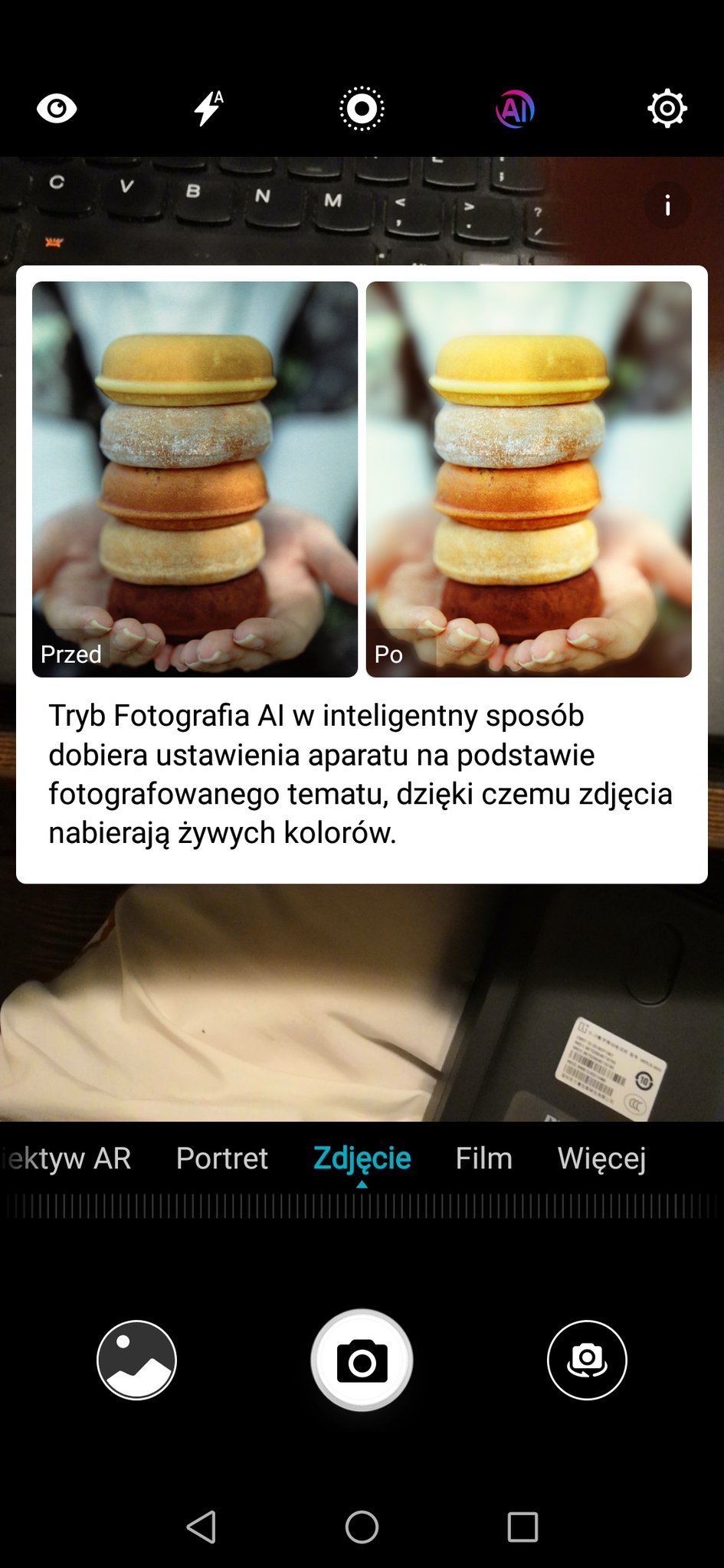Open the HiVision eye icon
This screenshot has height=1568, width=724.
point(57,109)
